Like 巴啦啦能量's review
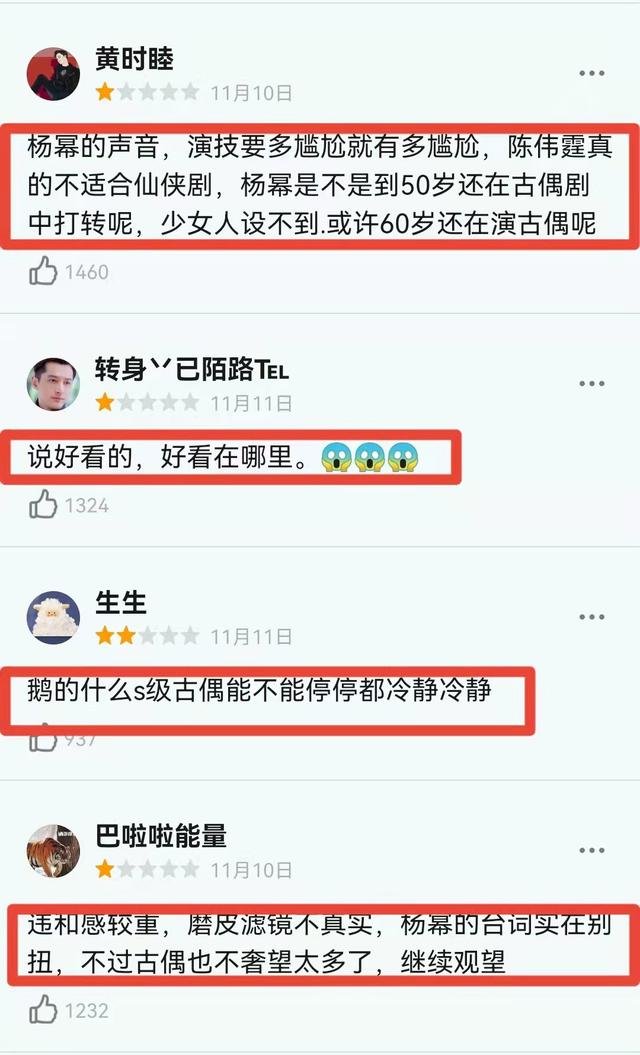The height and width of the screenshot is (1055, 640). (x=43, y=1010)
